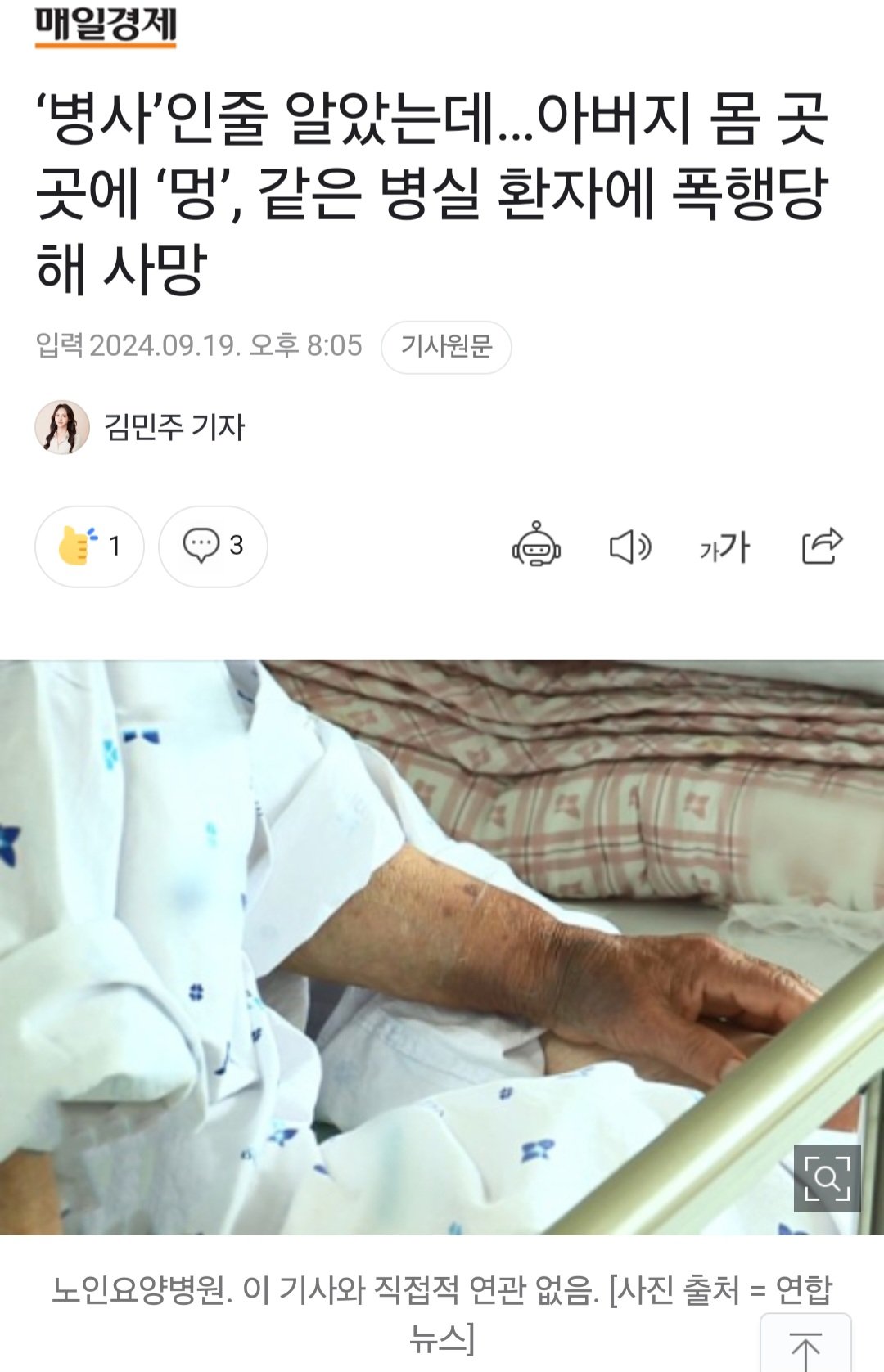Screen dimensions: 884x1372
Task: Listen to the article with the speaker icon
Action: point(630,547)
